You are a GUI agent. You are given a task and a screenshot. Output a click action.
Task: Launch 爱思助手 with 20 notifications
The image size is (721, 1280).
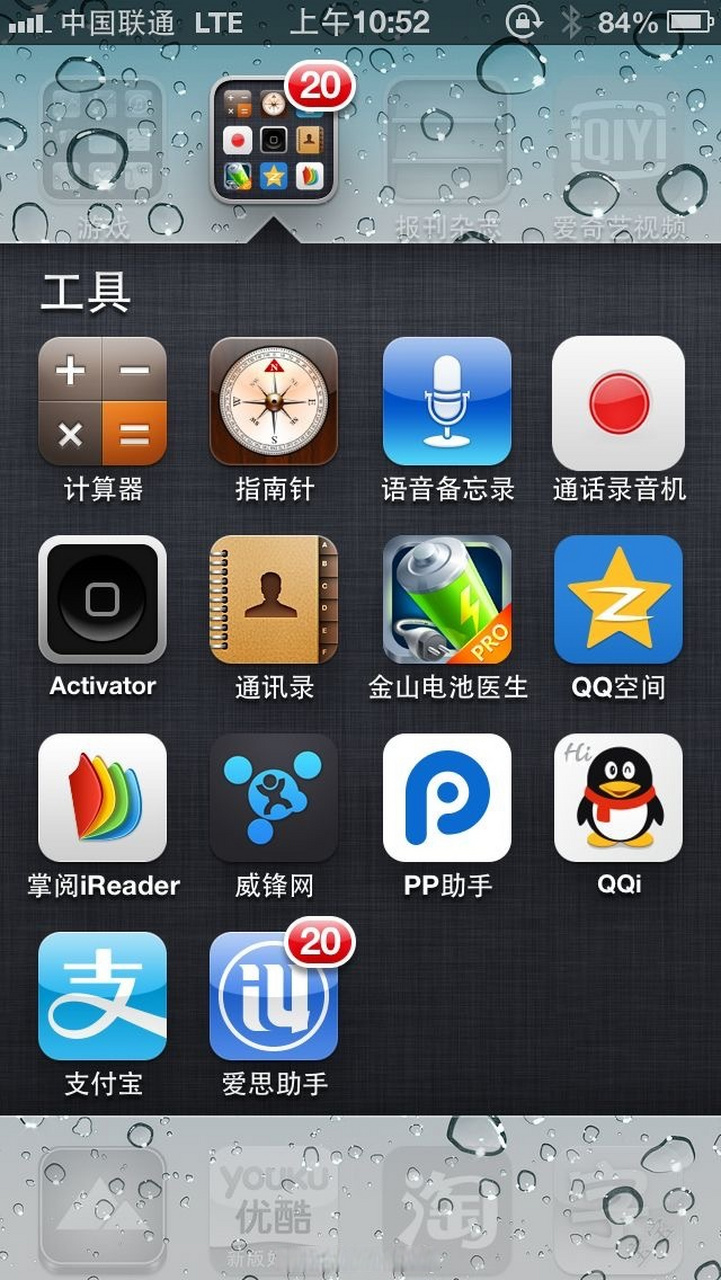pyautogui.click(x=273, y=995)
